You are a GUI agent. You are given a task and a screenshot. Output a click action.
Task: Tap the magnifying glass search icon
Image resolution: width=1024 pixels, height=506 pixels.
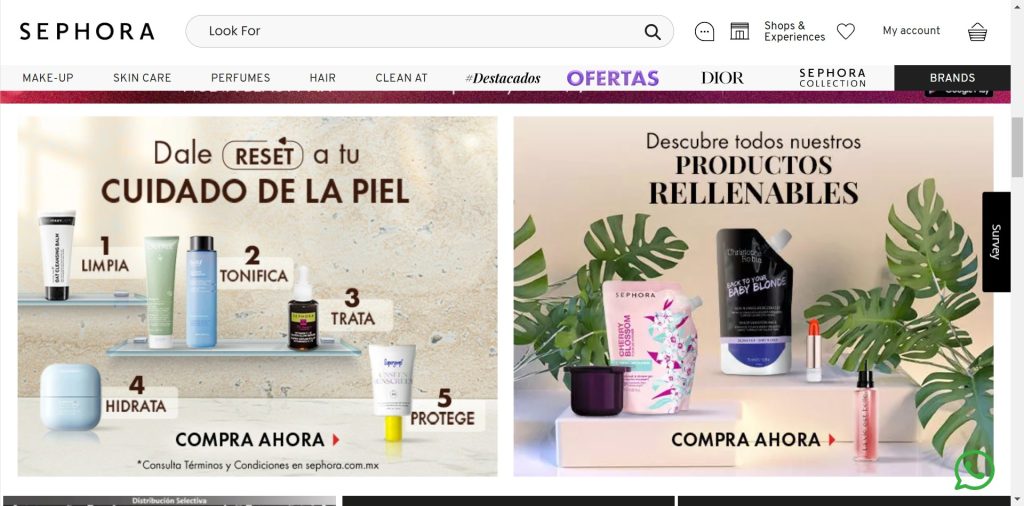[652, 32]
